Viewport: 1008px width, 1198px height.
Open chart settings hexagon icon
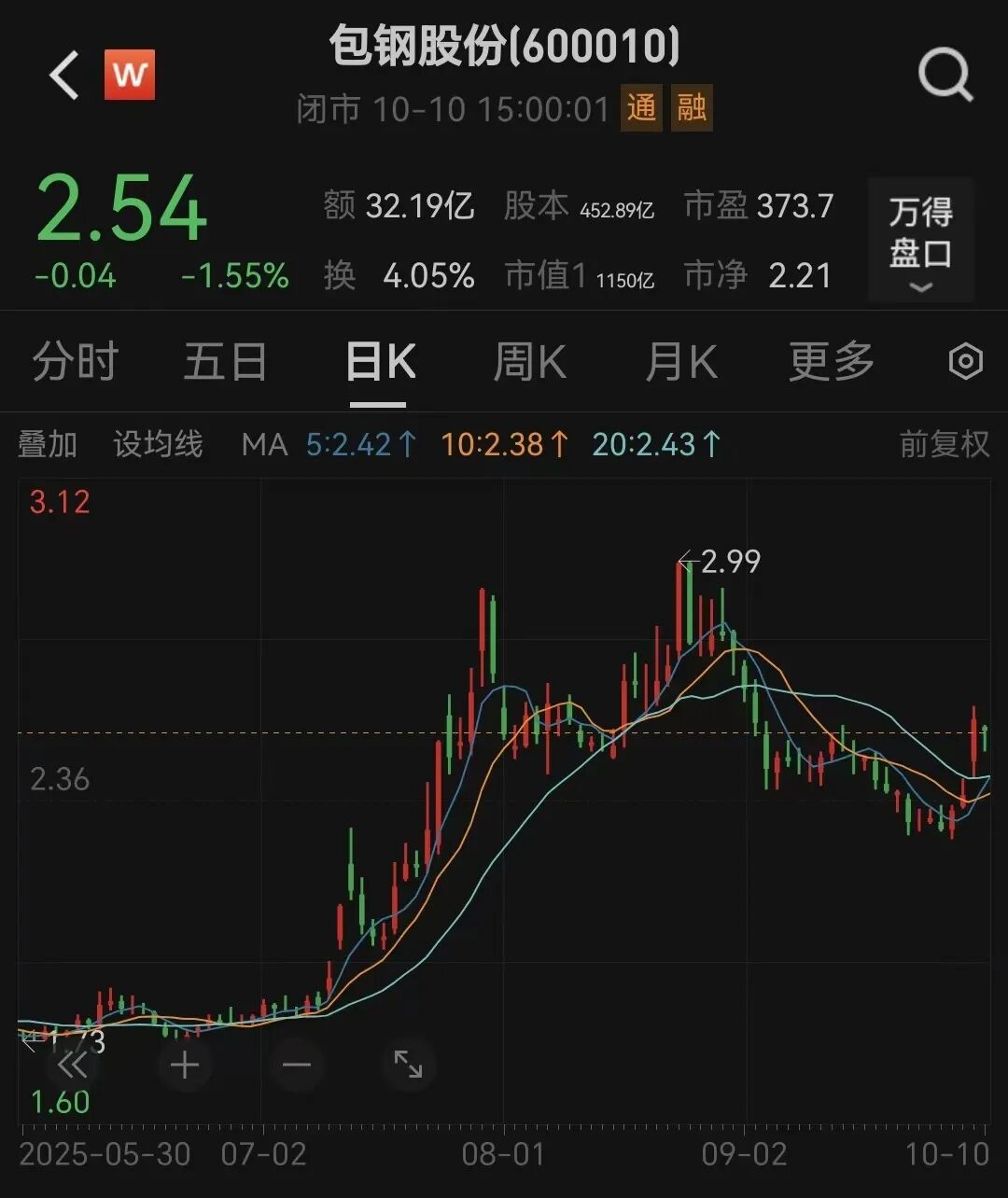tap(965, 362)
